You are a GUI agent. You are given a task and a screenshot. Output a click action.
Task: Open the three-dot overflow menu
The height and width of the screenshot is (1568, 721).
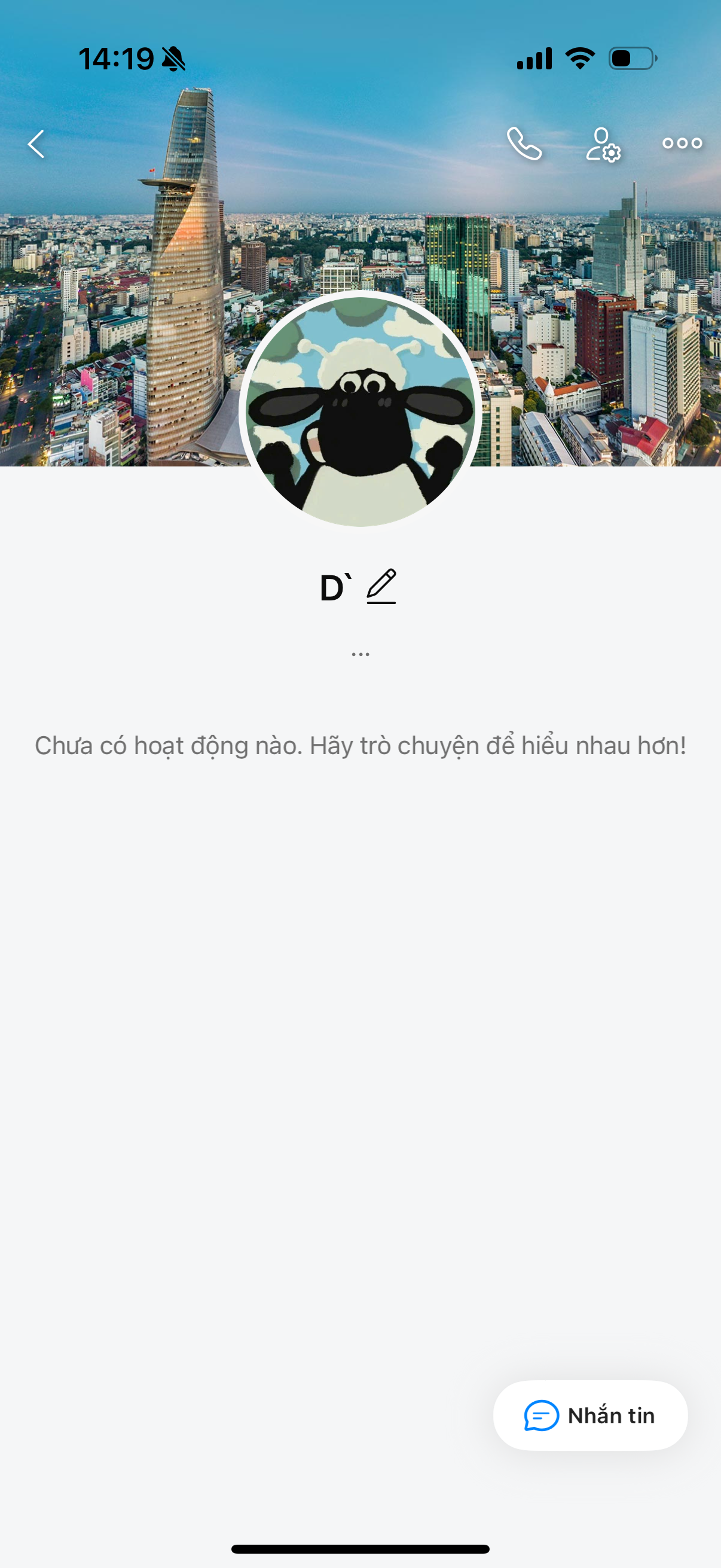pyautogui.click(x=682, y=144)
